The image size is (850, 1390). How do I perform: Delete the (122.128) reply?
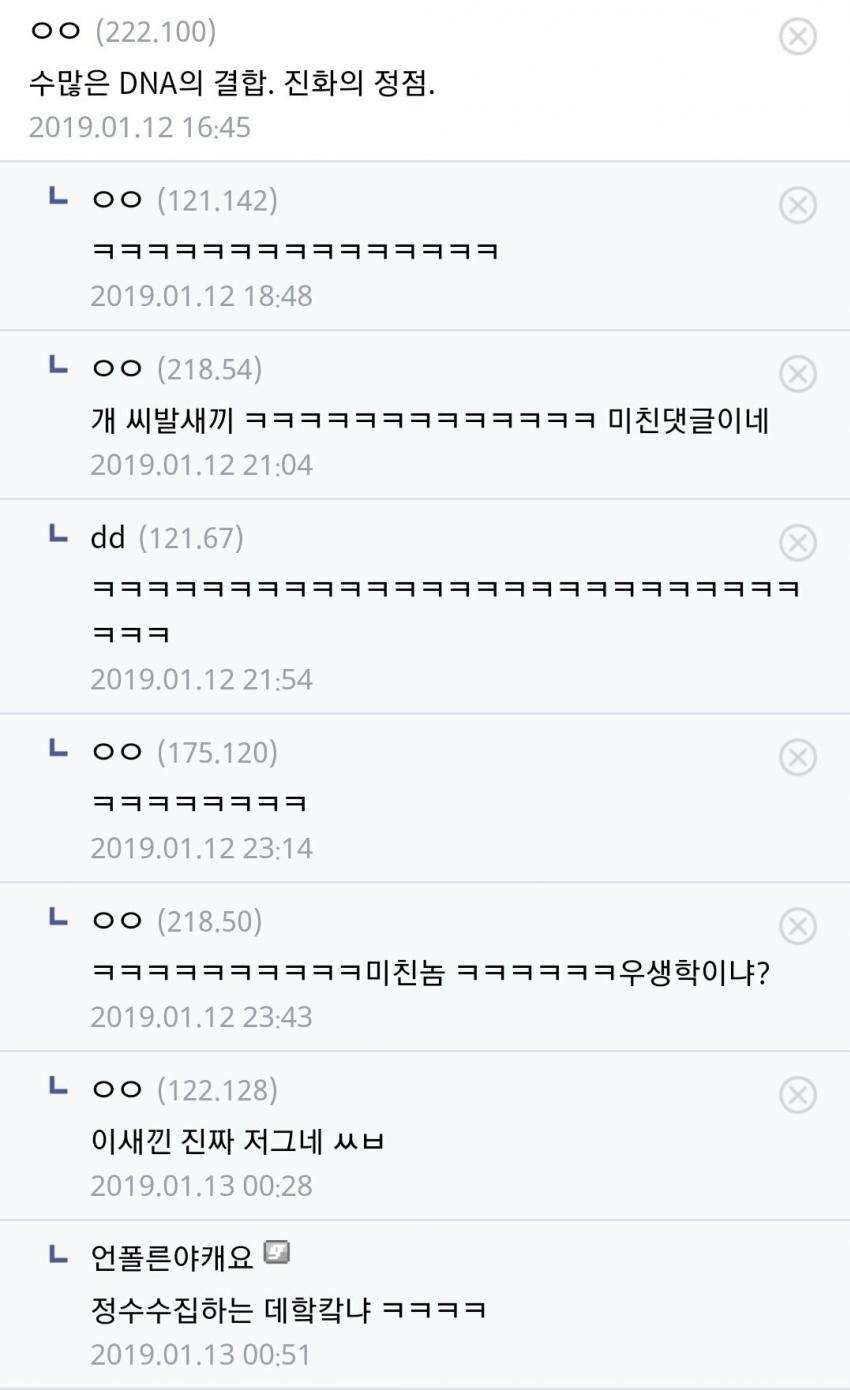(x=797, y=1096)
